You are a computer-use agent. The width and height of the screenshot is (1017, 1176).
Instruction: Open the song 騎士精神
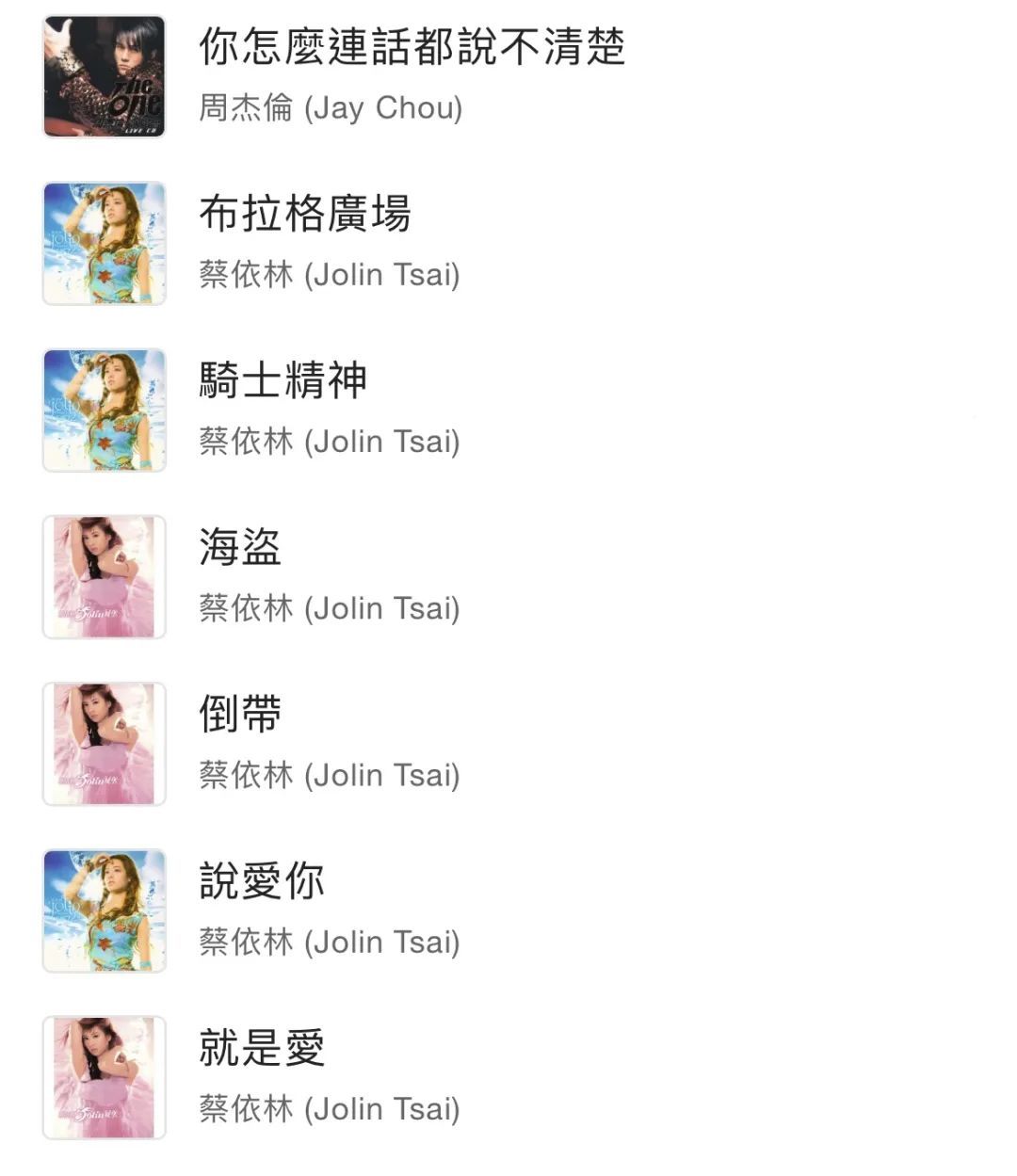pyautogui.click(x=283, y=379)
